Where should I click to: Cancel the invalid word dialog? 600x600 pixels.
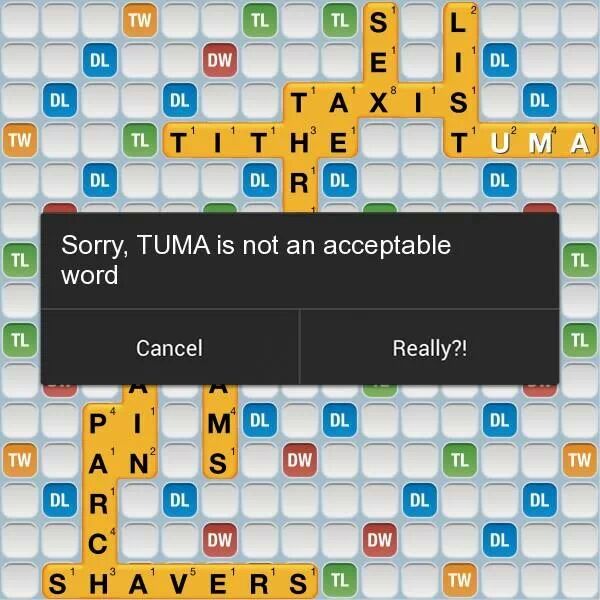tap(169, 347)
